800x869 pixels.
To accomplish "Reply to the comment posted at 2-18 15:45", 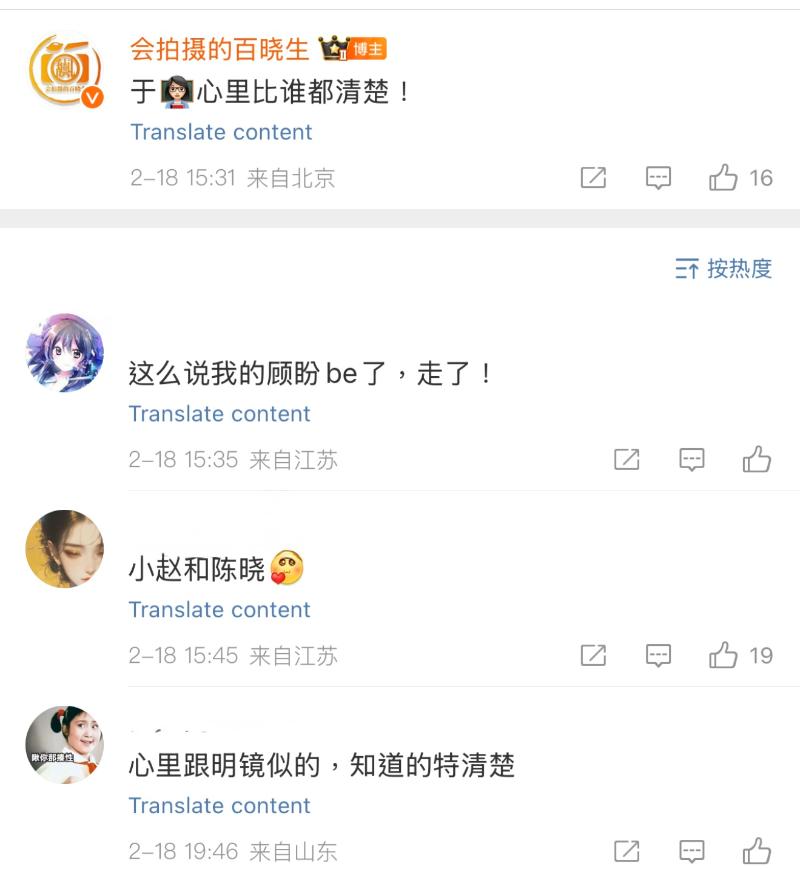I will [x=658, y=656].
